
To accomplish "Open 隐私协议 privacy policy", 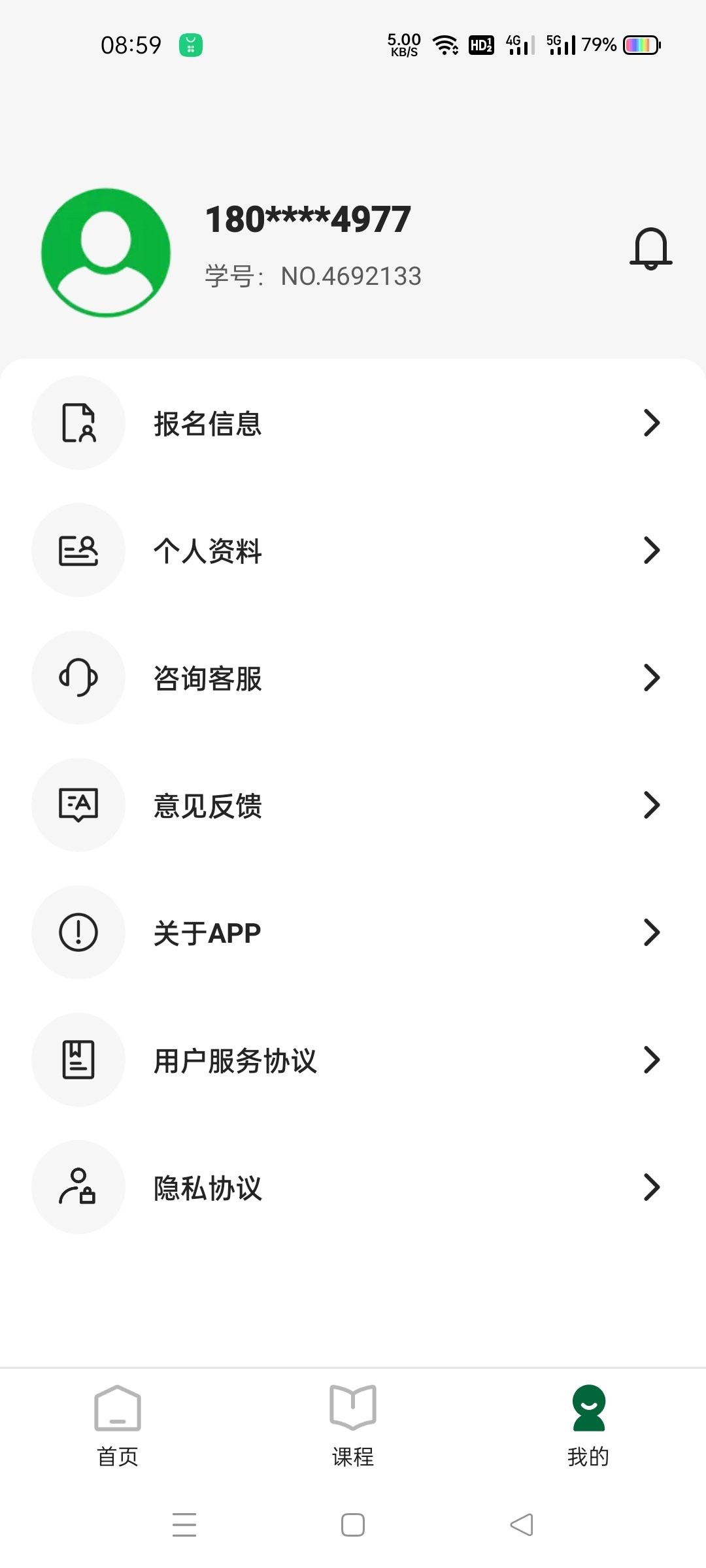I will pyautogui.click(x=353, y=1188).
